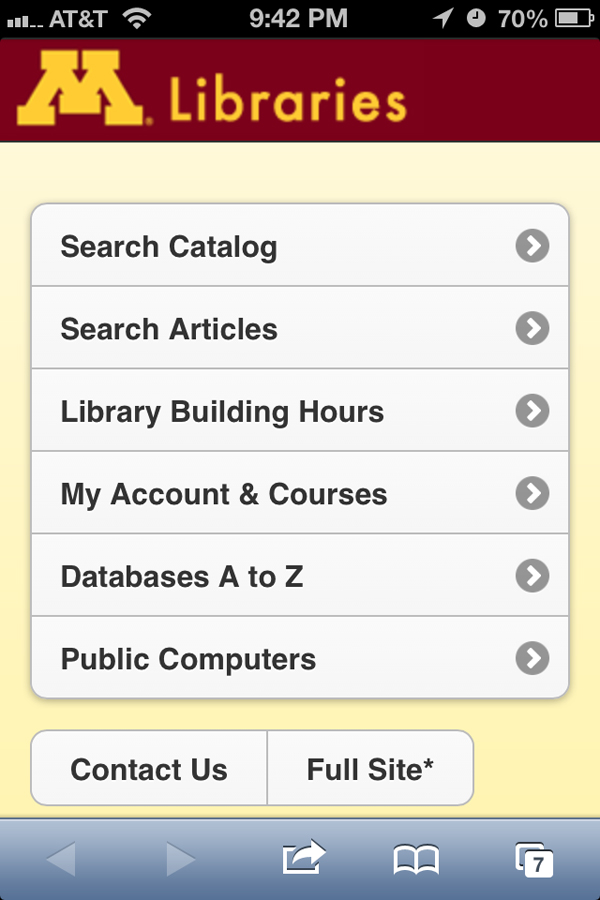Image resolution: width=600 pixels, height=900 pixels.
Task: Select Search Articles
Action: tap(300, 328)
